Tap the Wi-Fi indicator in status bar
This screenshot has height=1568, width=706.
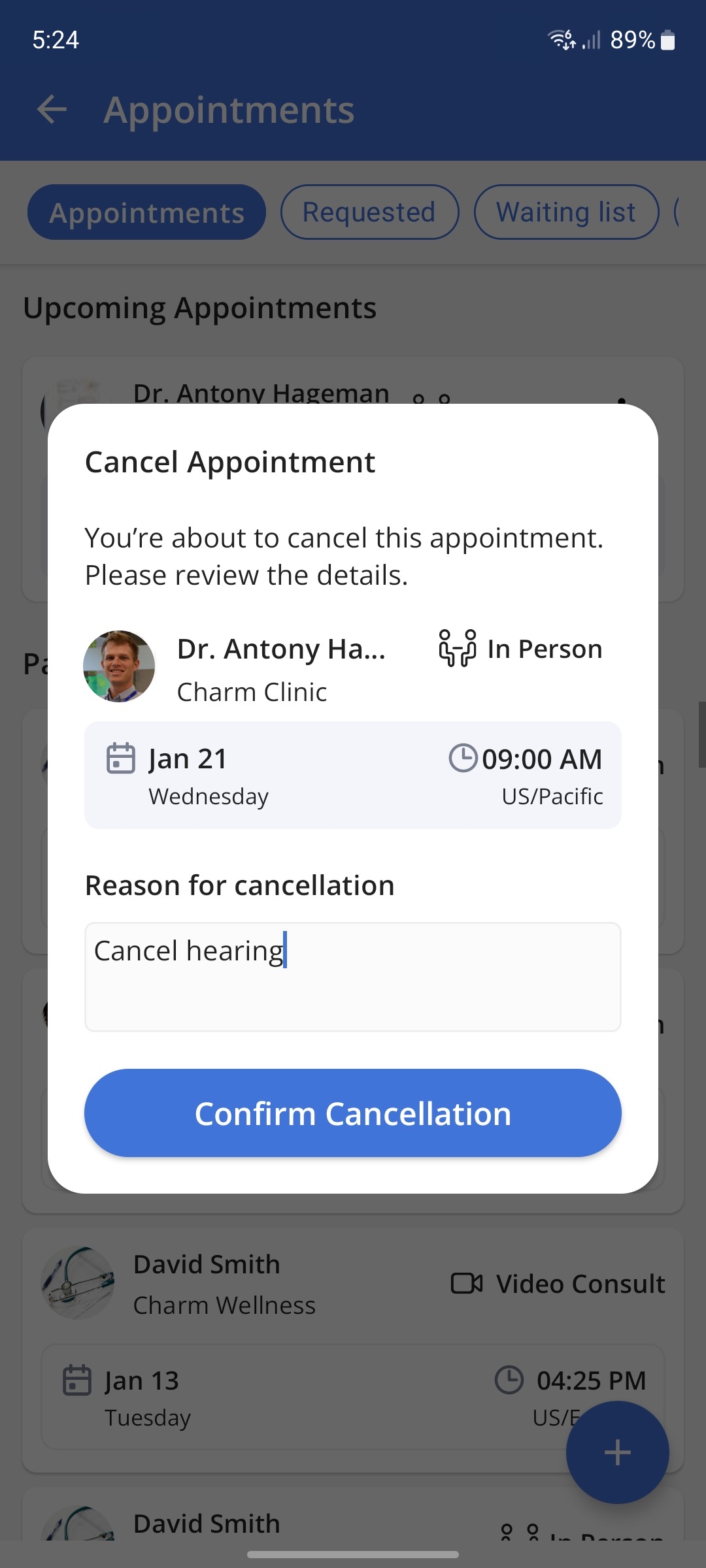(x=562, y=41)
